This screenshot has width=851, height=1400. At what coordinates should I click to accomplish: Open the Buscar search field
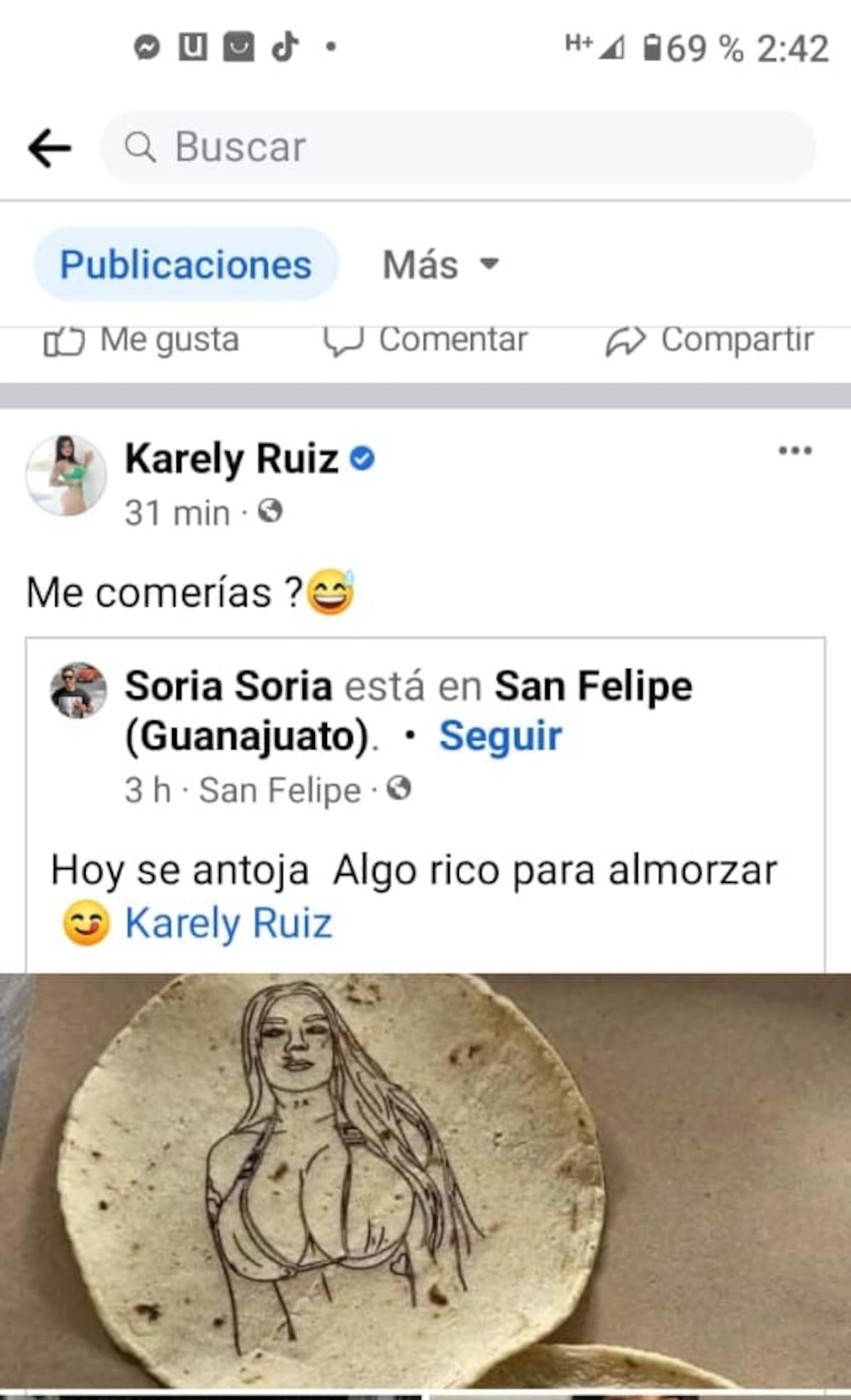point(457,148)
